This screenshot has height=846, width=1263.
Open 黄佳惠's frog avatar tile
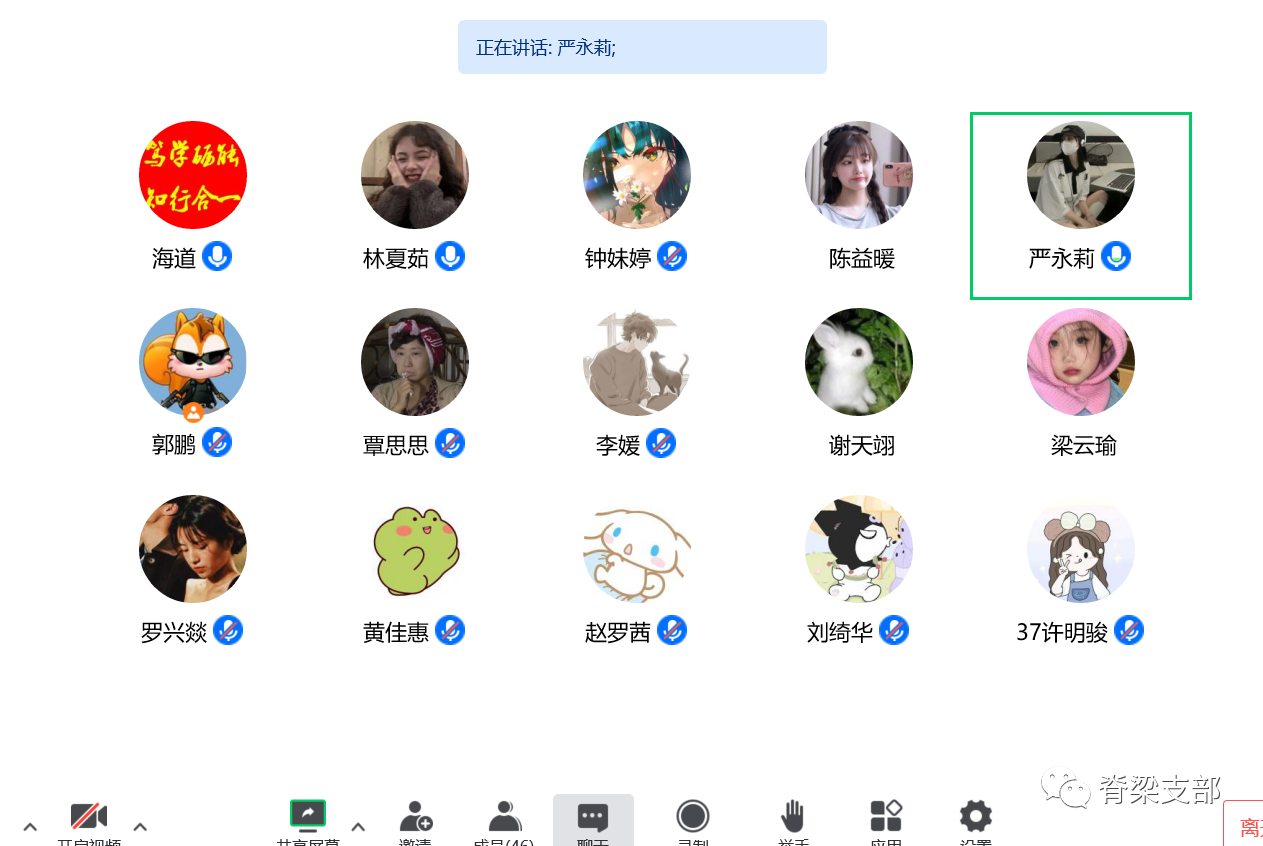(x=415, y=549)
